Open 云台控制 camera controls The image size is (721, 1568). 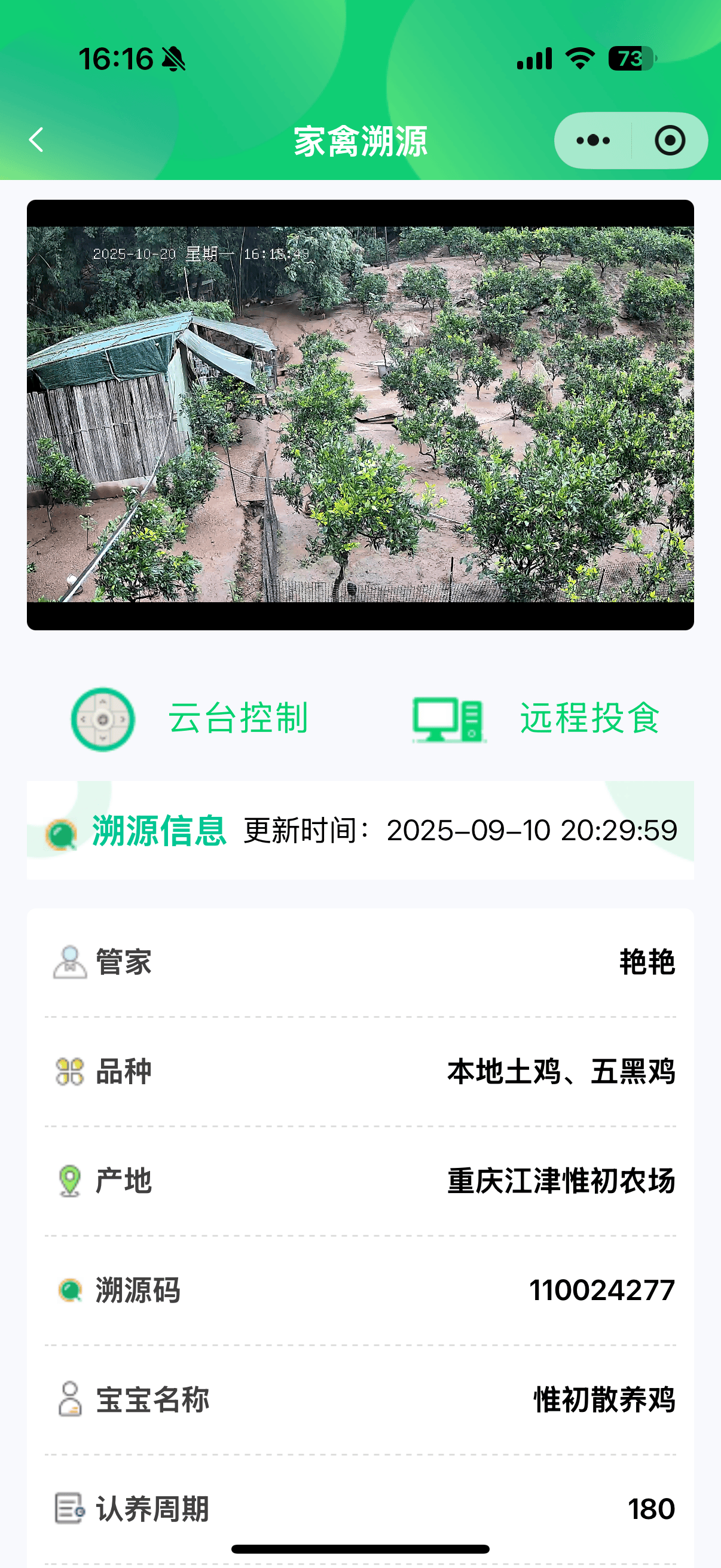click(x=190, y=719)
